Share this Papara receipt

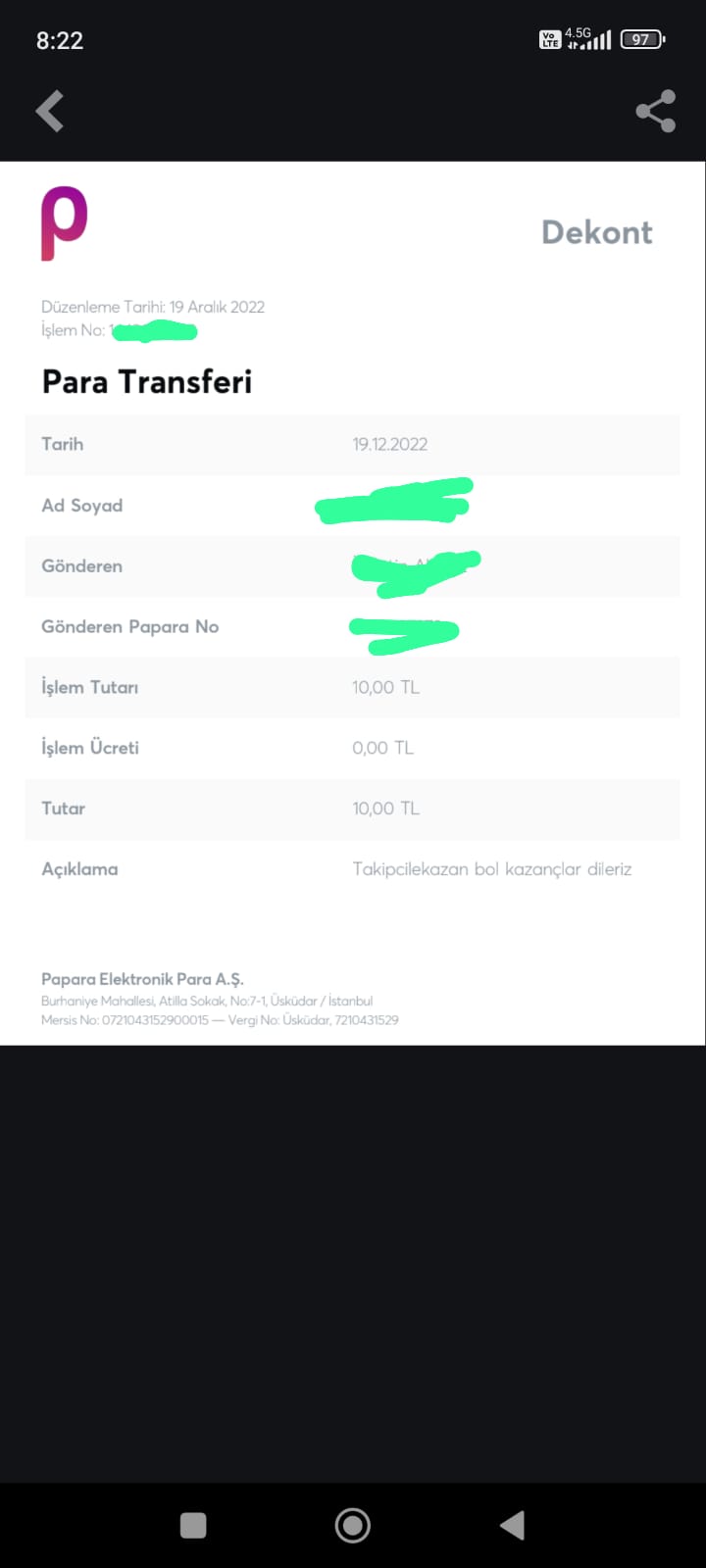[x=655, y=111]
